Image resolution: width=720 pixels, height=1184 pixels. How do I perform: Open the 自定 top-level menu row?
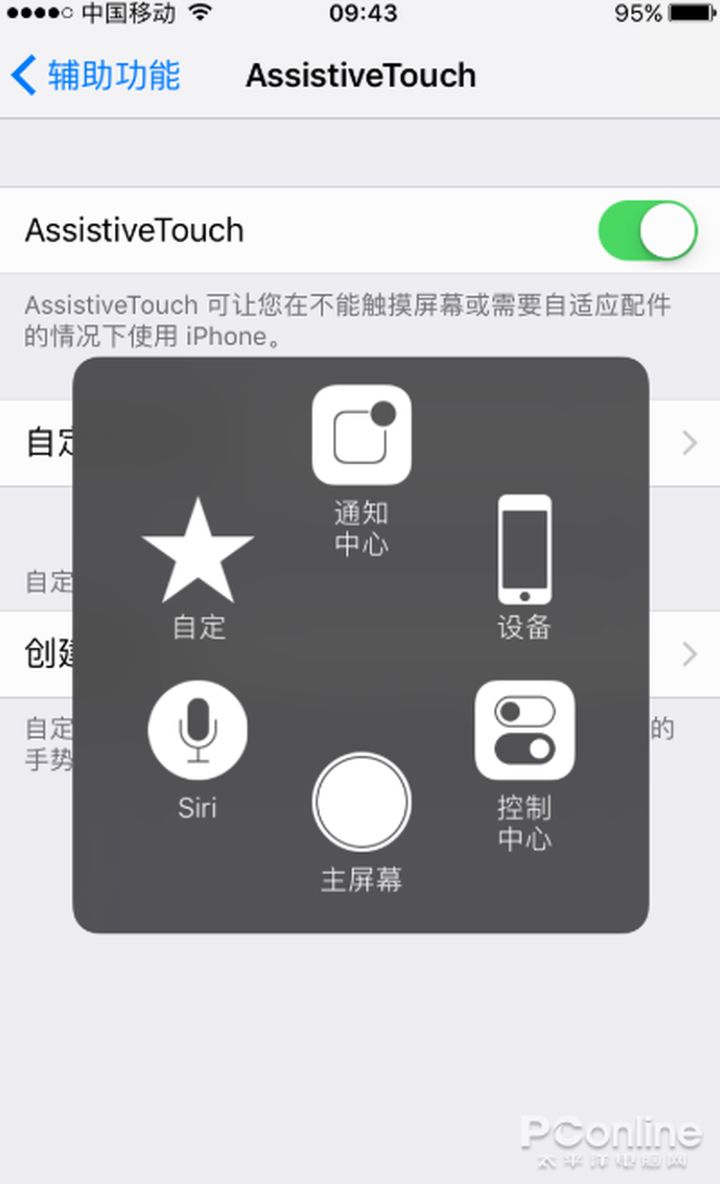(x=45, y=442)
